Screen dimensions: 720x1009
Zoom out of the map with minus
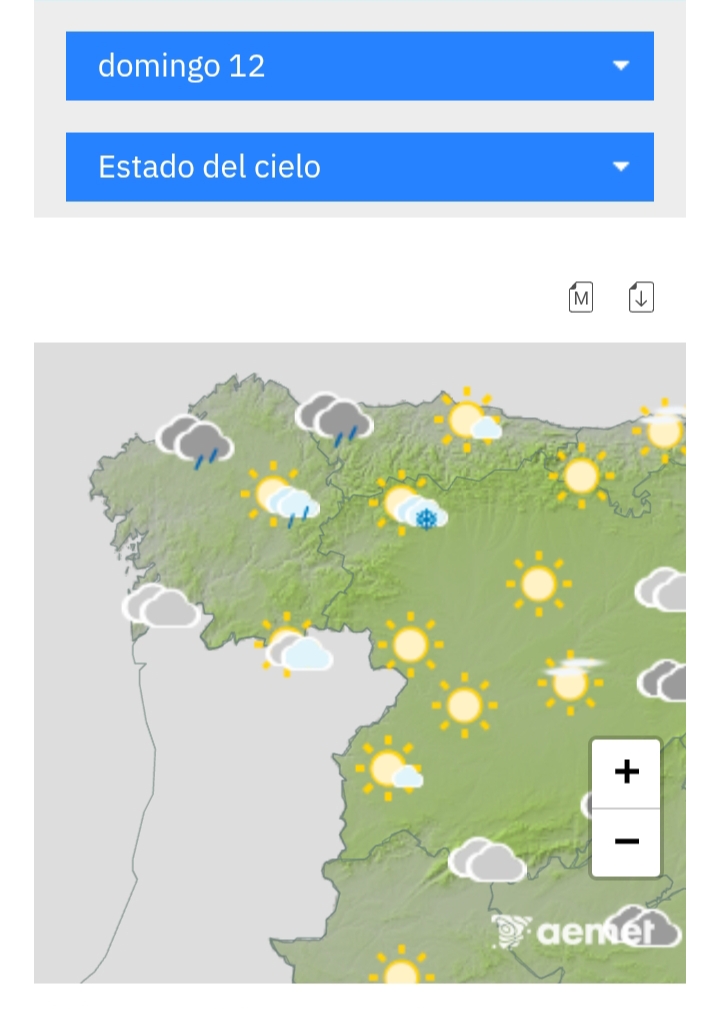point(626,842)
